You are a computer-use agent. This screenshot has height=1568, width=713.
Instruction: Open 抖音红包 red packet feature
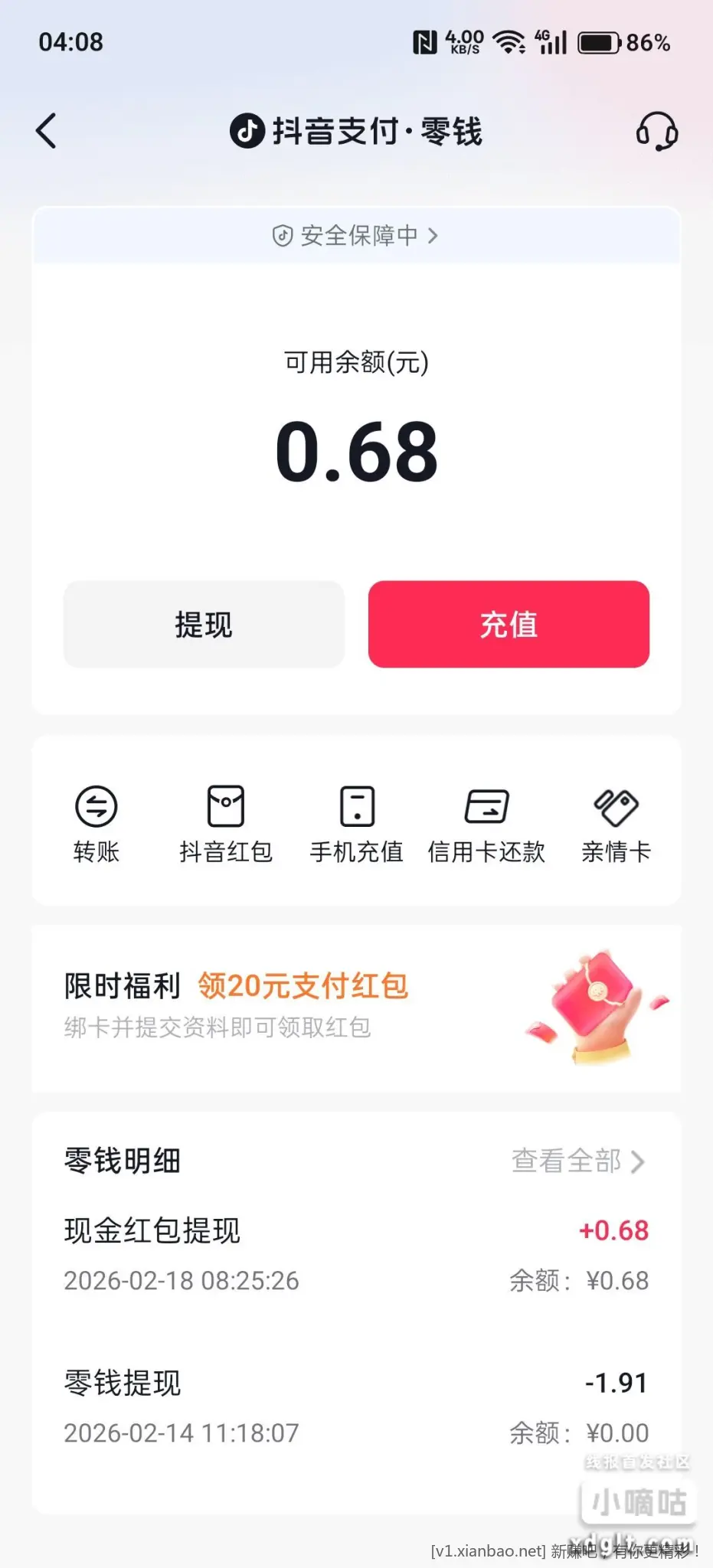click(226, 824)
